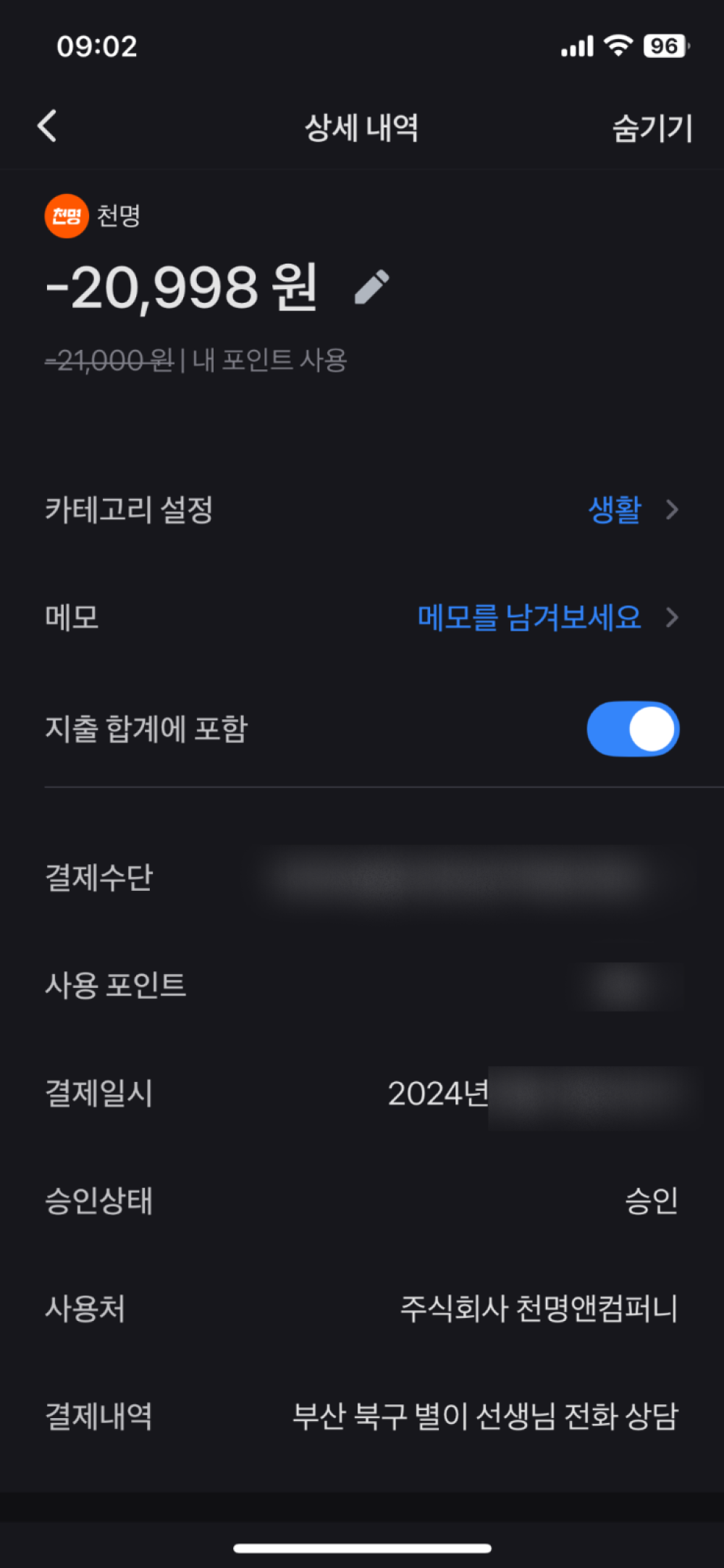Toggle 지출 합계에 포함 switch off

[x=633, y=729]
